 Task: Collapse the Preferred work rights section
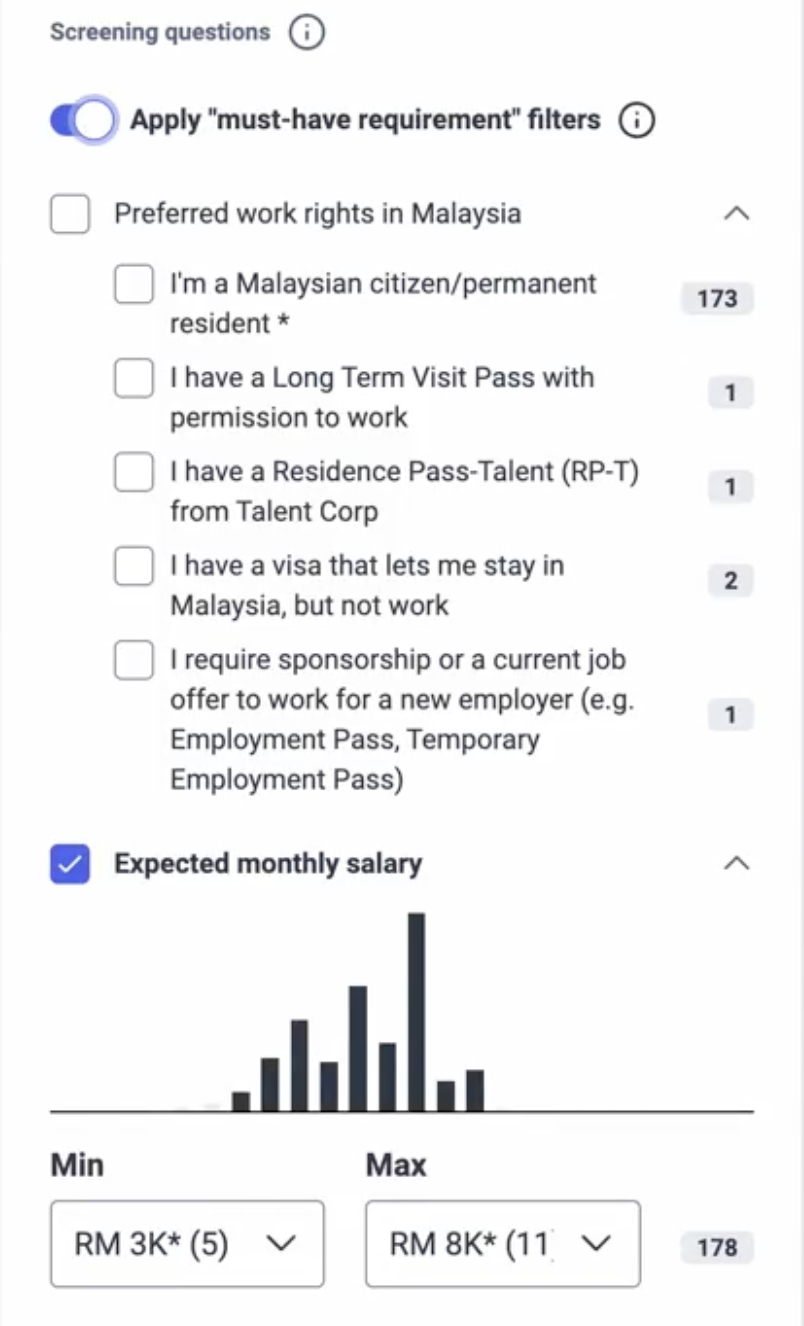[x=737, y=213]
